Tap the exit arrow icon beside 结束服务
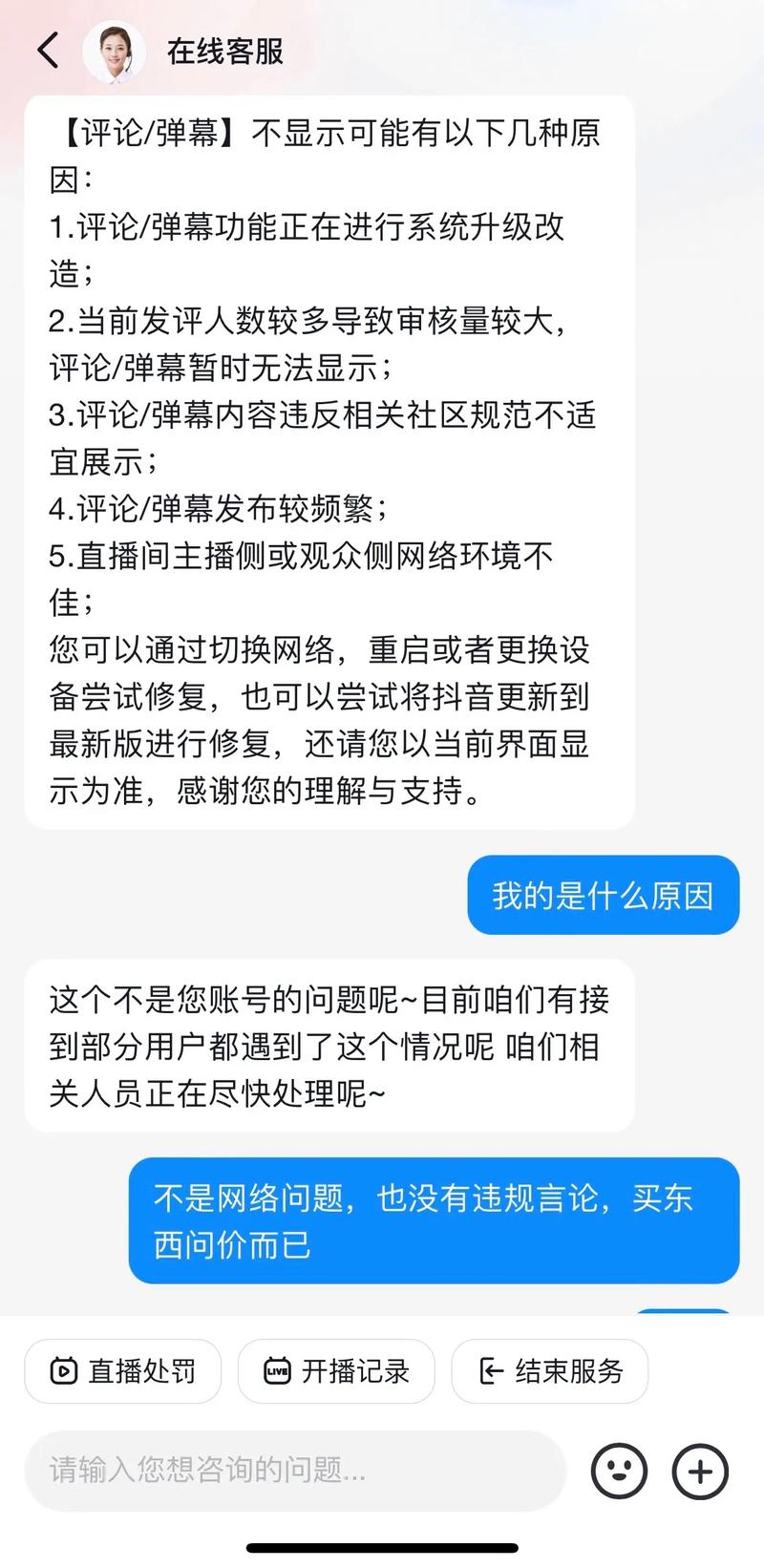The width and height of the screenshot is (764, 1568). click(x=490, y=1371)
